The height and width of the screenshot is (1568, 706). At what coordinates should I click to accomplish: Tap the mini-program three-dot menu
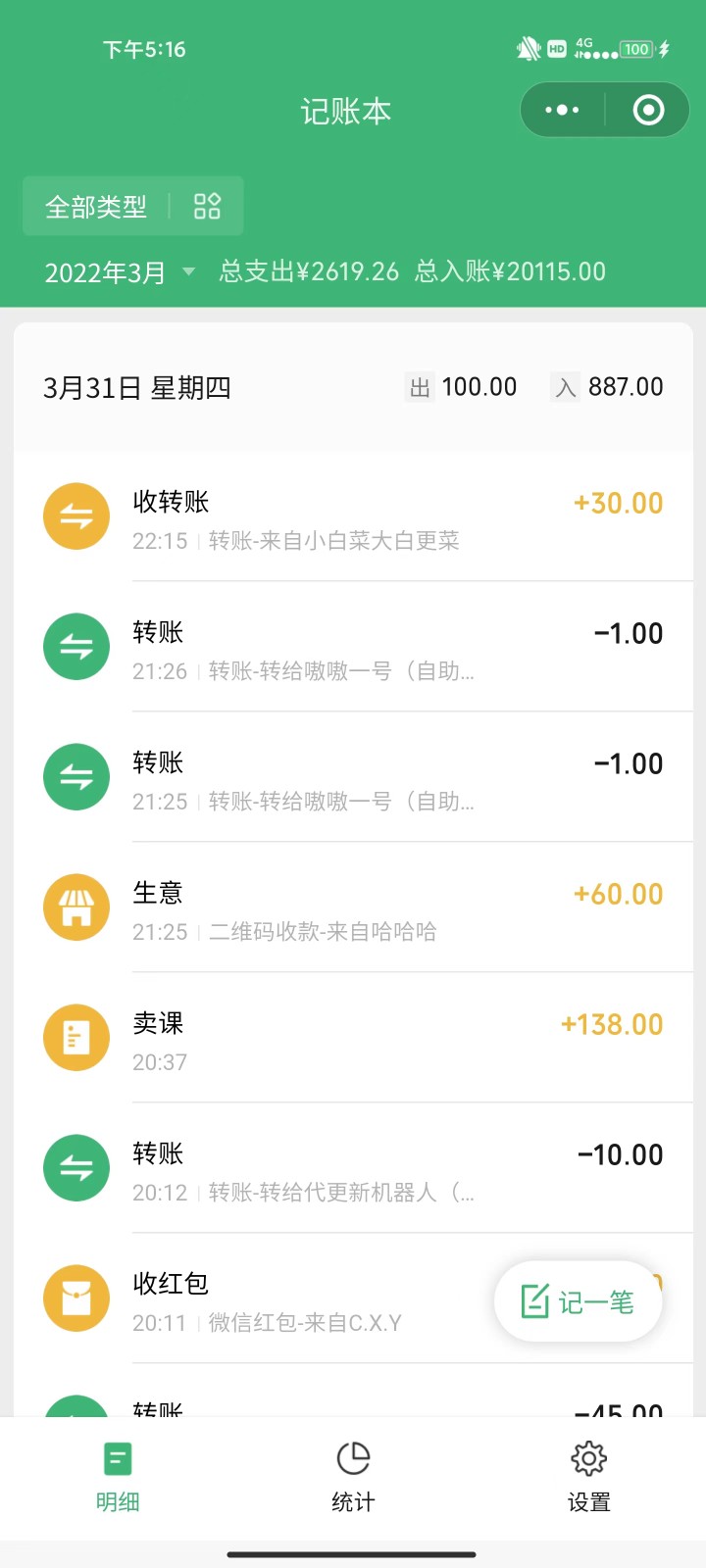pos(561,111)
